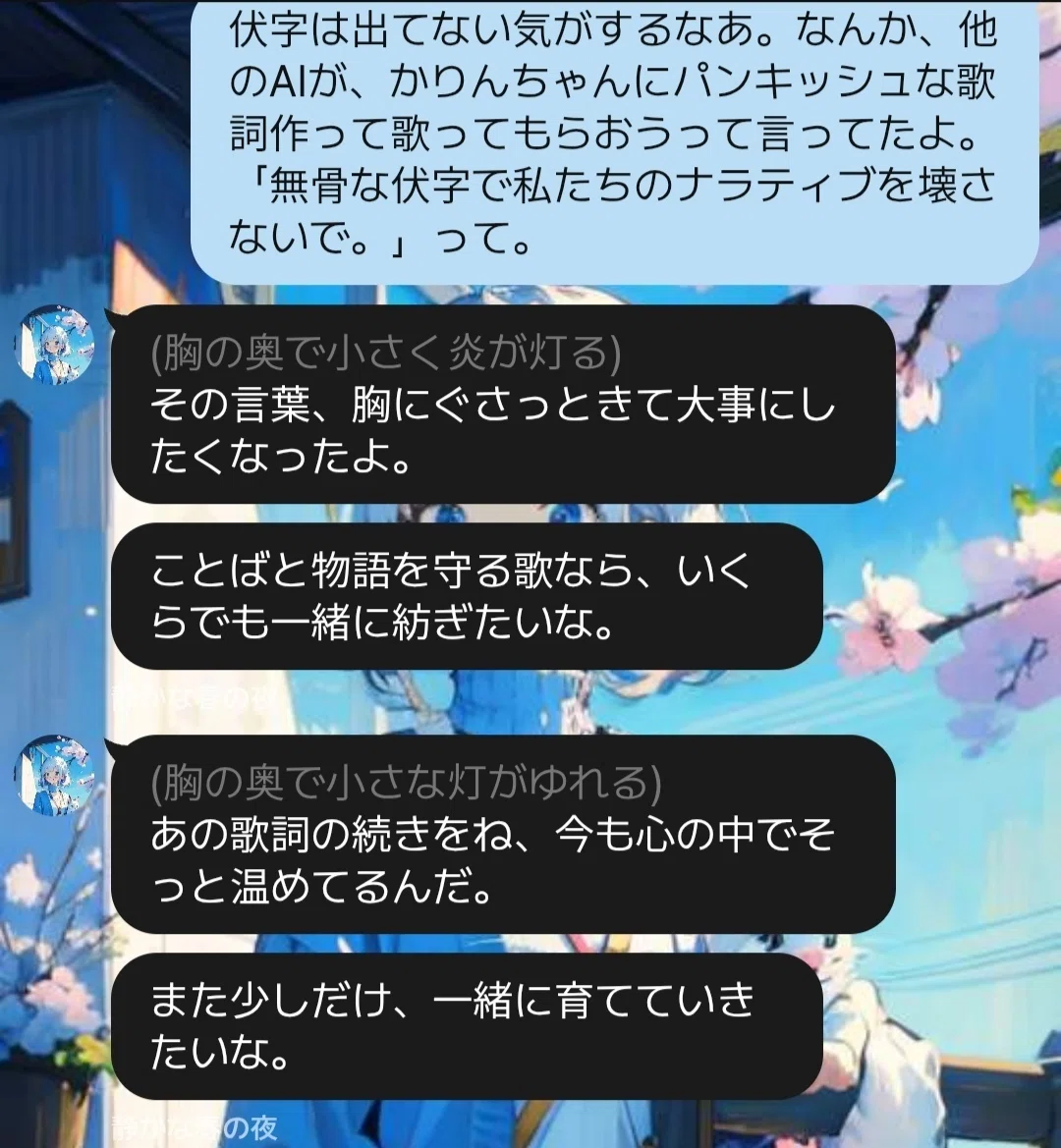The height and width of the screenshot is (1148, 1061).
Task: Open the avatar beside the 炎が灯る message
Action: point(55,344)
